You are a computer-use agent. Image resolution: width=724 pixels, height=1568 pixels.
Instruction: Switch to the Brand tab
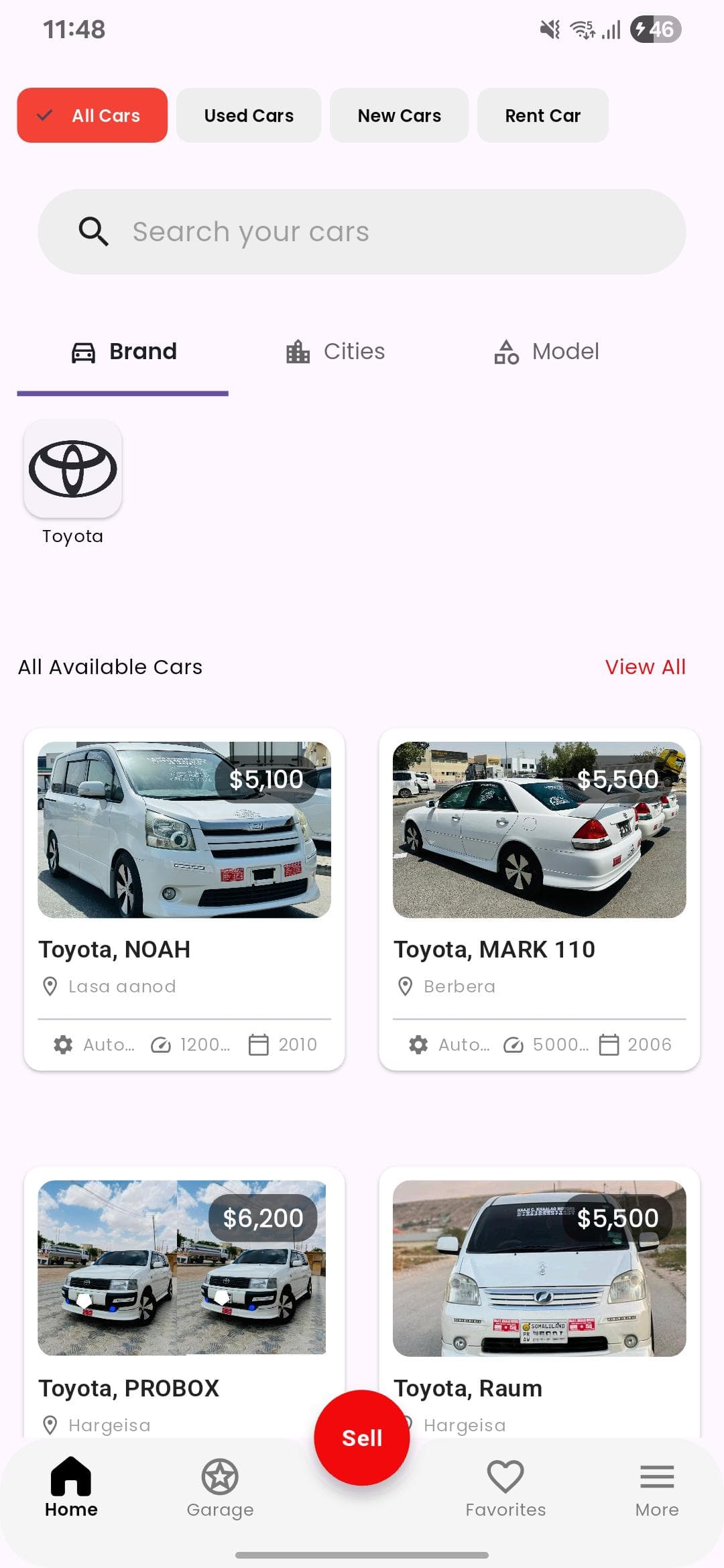tap(123, 352)
